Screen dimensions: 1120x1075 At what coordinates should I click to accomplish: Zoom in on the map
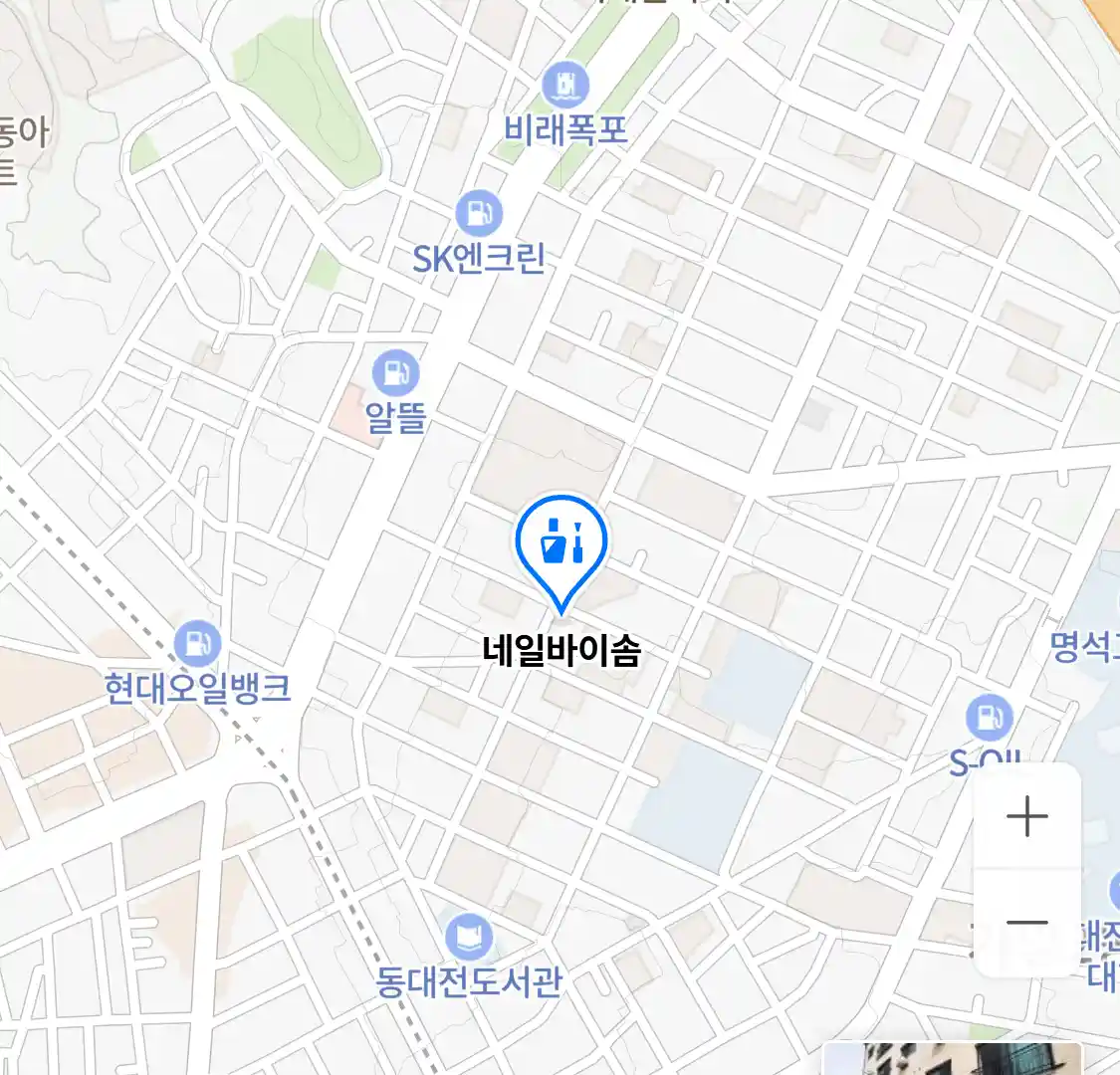point(1026,817)
